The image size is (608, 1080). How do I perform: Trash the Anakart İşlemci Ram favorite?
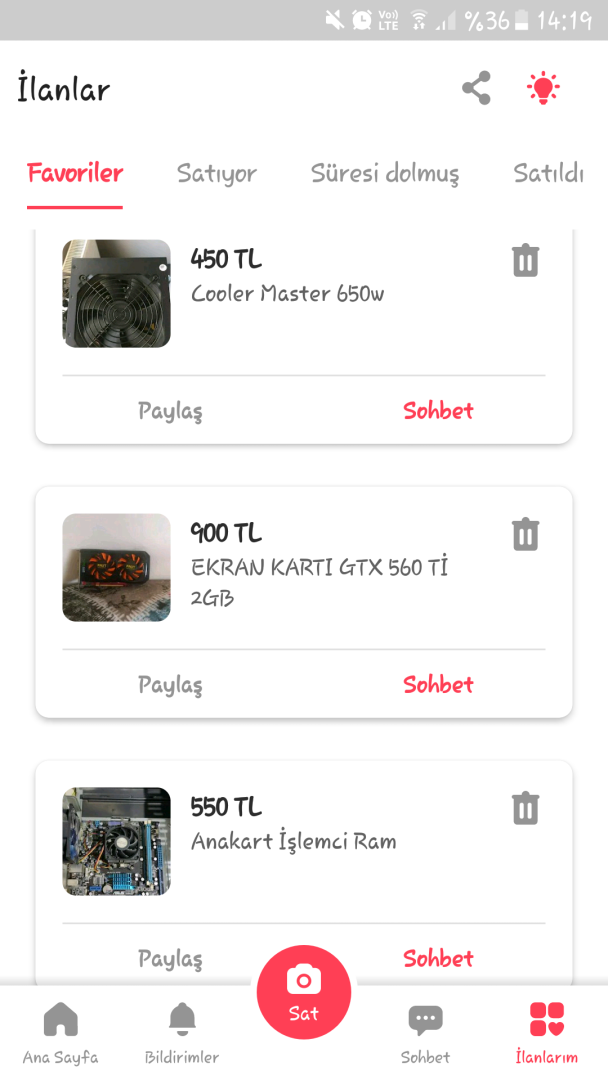(x=525, y=808)
